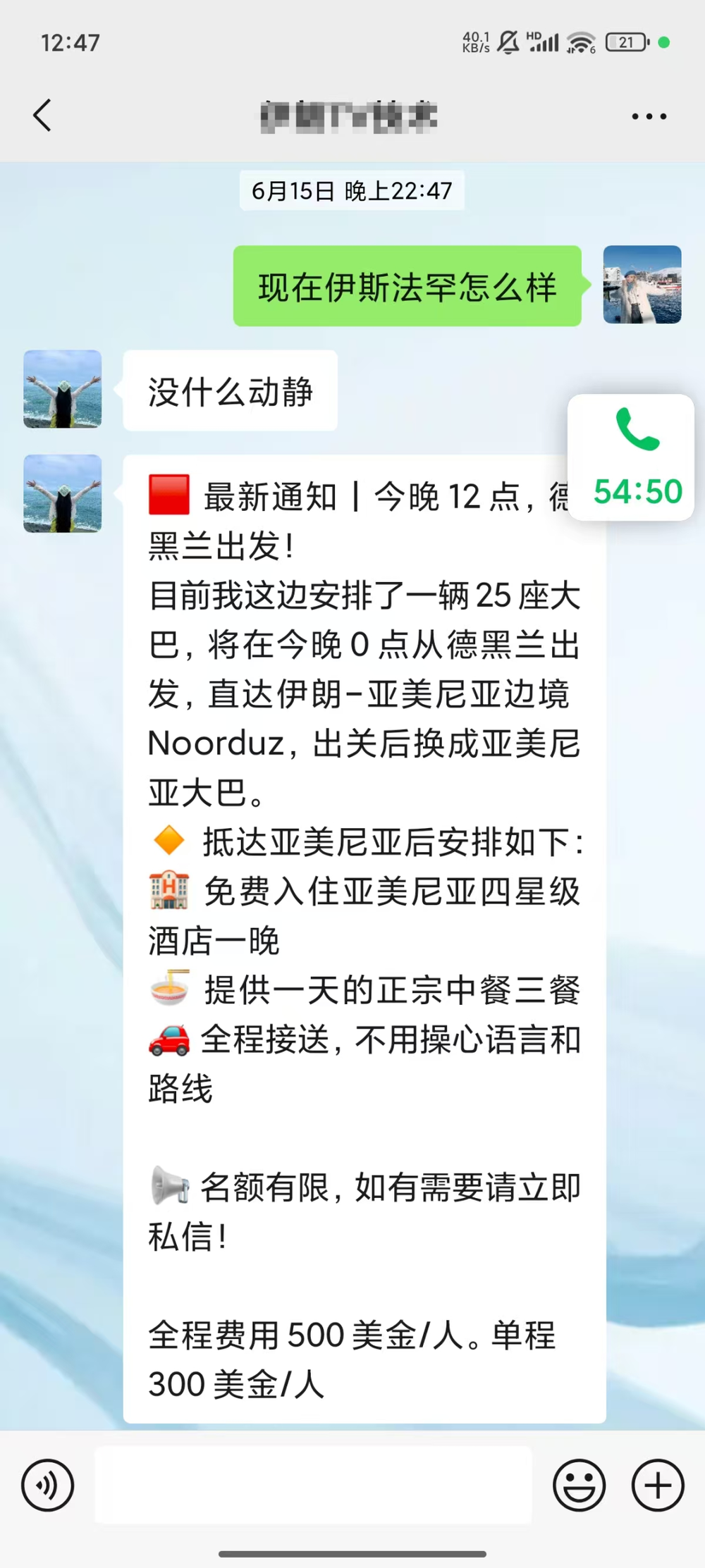Open the emoji sticker panel
Image resolution: width=705 pixels, height=1568 pixels.
pyautogui.click(x=579, y=1485)
